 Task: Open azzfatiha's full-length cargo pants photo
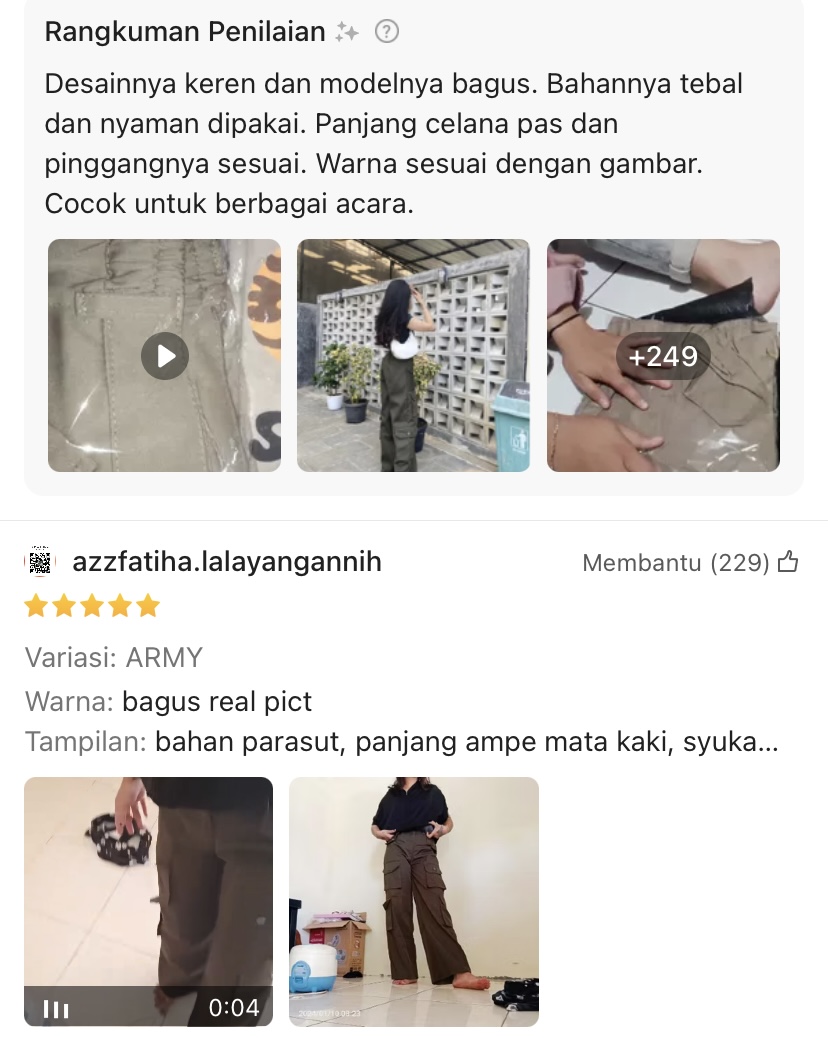tap(413, 902)
